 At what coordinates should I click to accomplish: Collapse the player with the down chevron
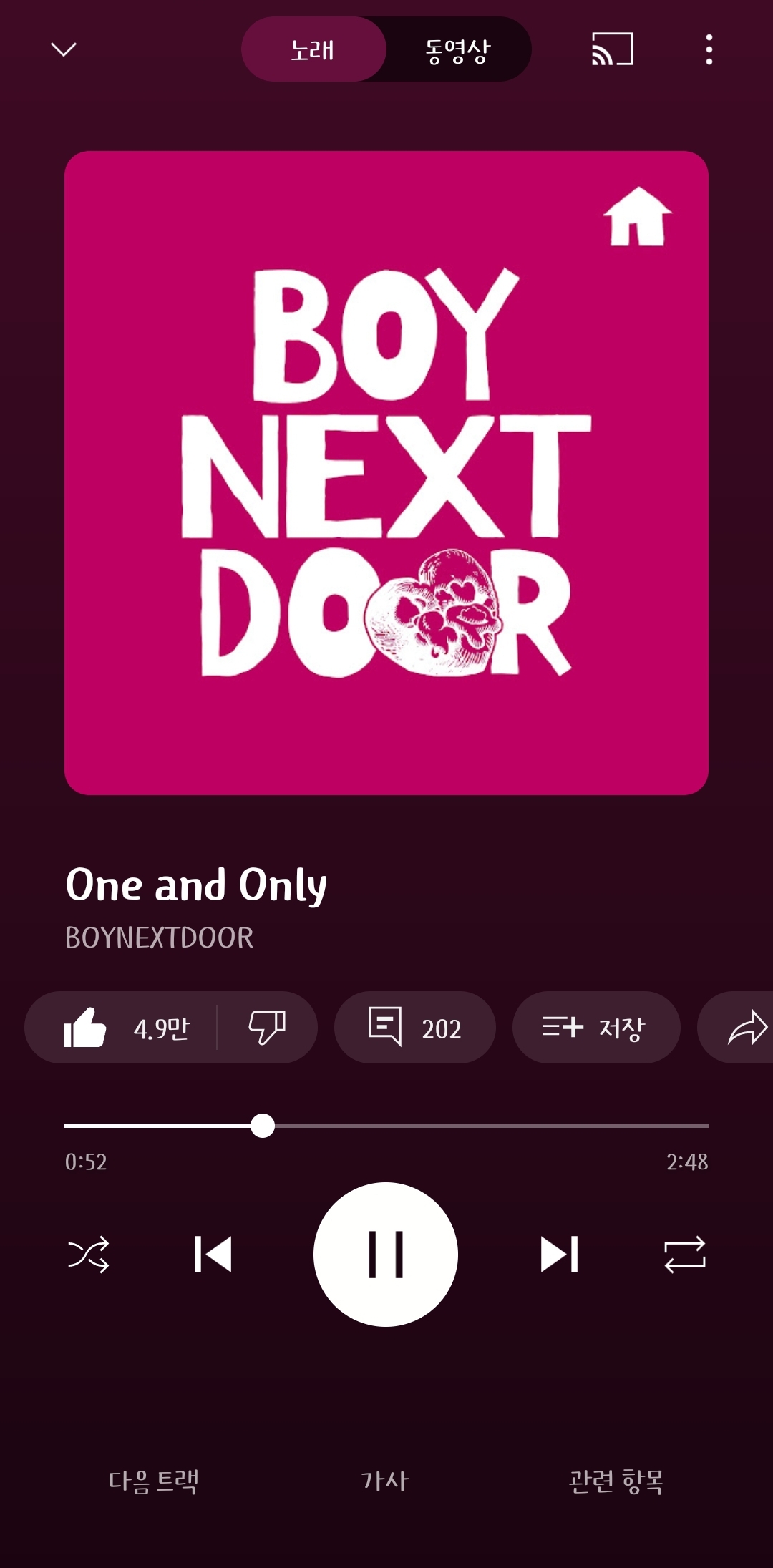(64, 49)
